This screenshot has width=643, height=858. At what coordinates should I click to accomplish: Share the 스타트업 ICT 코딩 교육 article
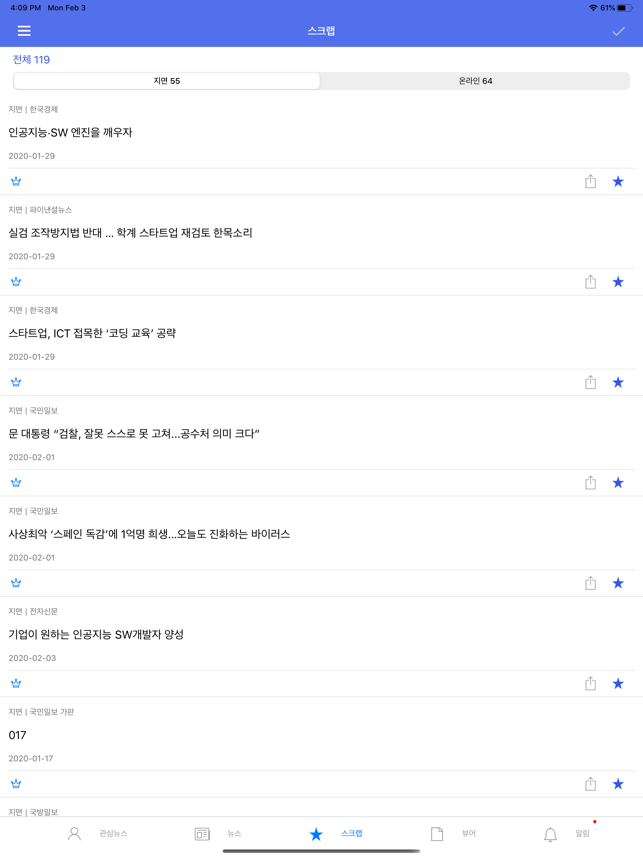click(590, 382)
